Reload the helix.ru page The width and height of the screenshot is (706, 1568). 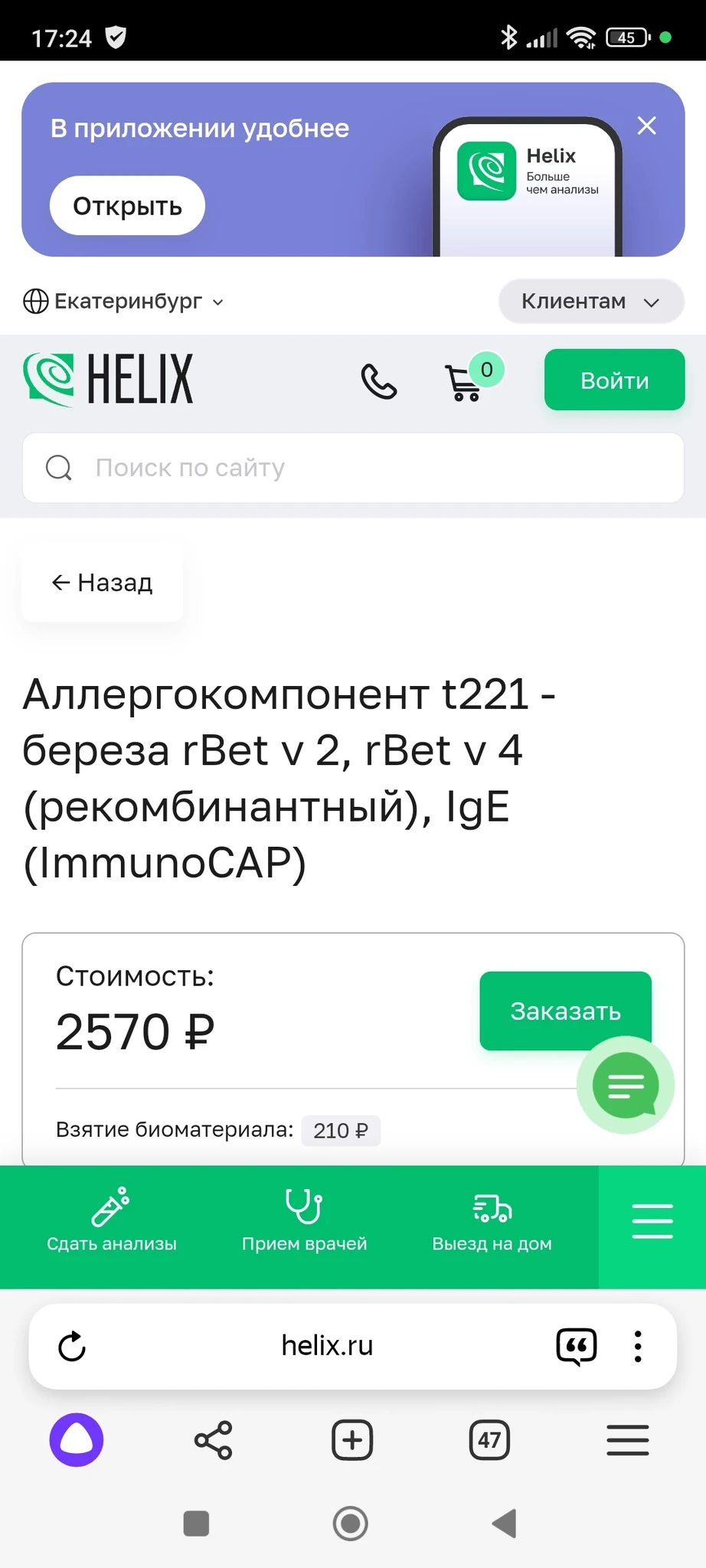[x=72, y=1347]
